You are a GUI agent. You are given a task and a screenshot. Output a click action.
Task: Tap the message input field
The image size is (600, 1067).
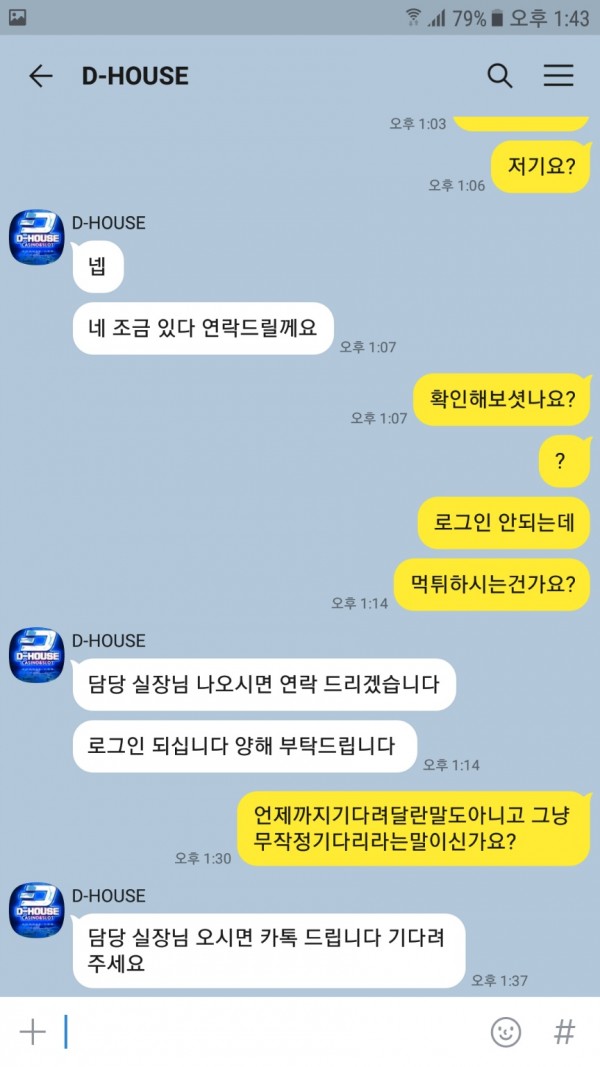coord(270,1032)
